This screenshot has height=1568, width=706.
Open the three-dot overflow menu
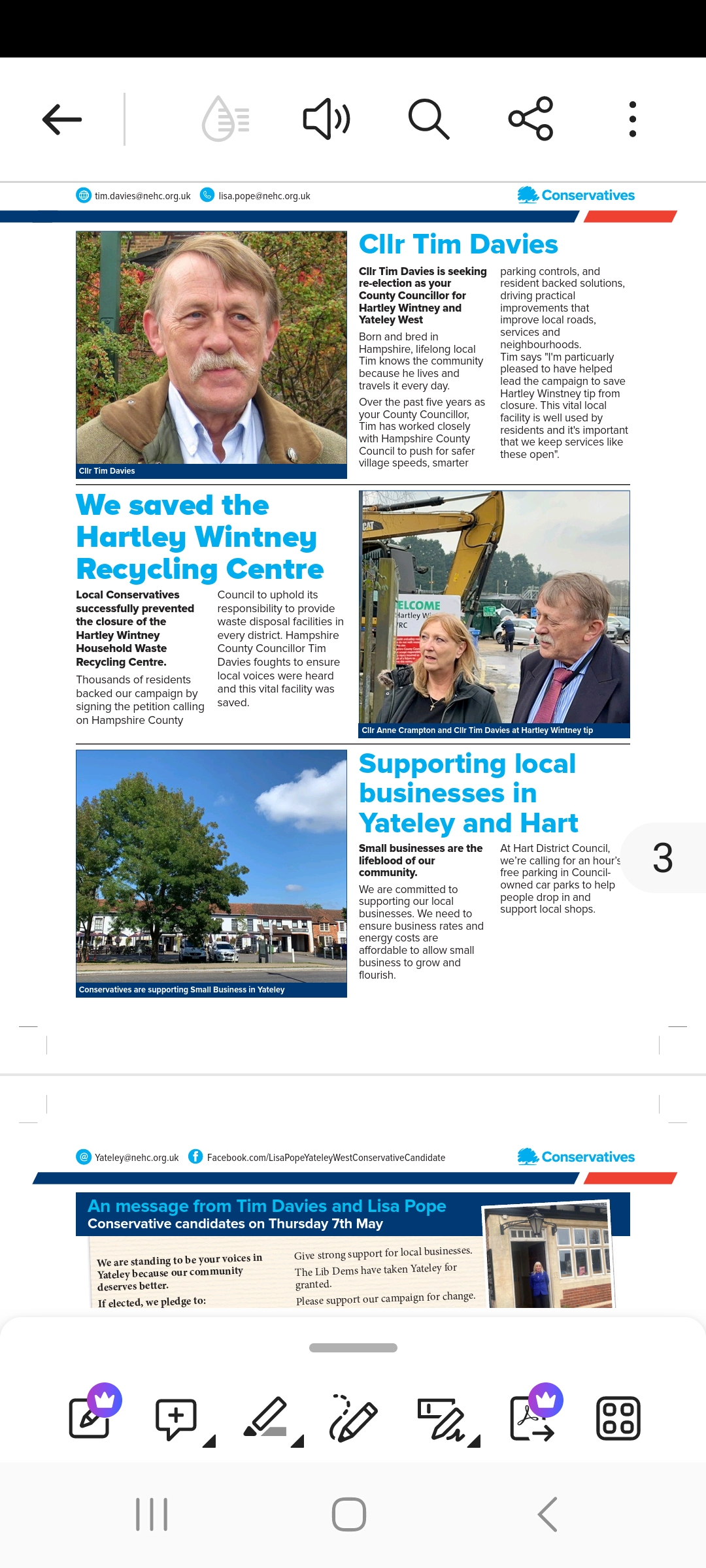[x=631, y=120]
